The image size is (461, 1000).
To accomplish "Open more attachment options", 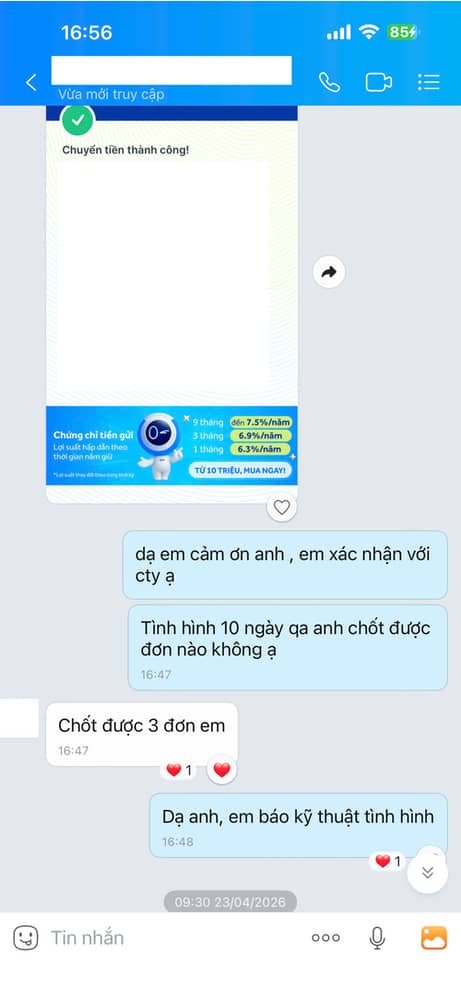I will click(x=326, y=938).
